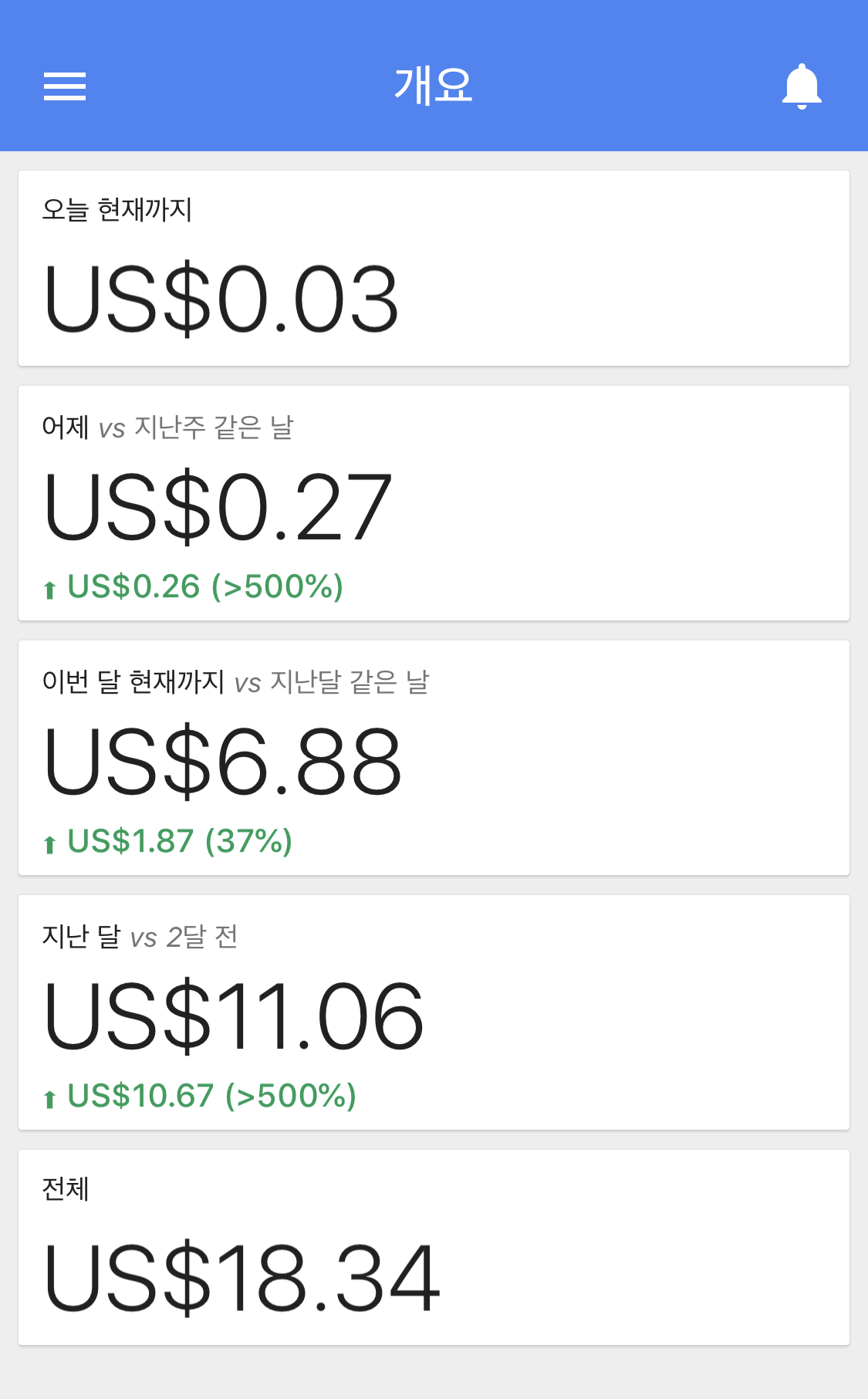The width and height of the screenshot is (868, 1399).
Task: Open the 이번 달 현재까지 earnings card
Action: [x=434, y=758]
